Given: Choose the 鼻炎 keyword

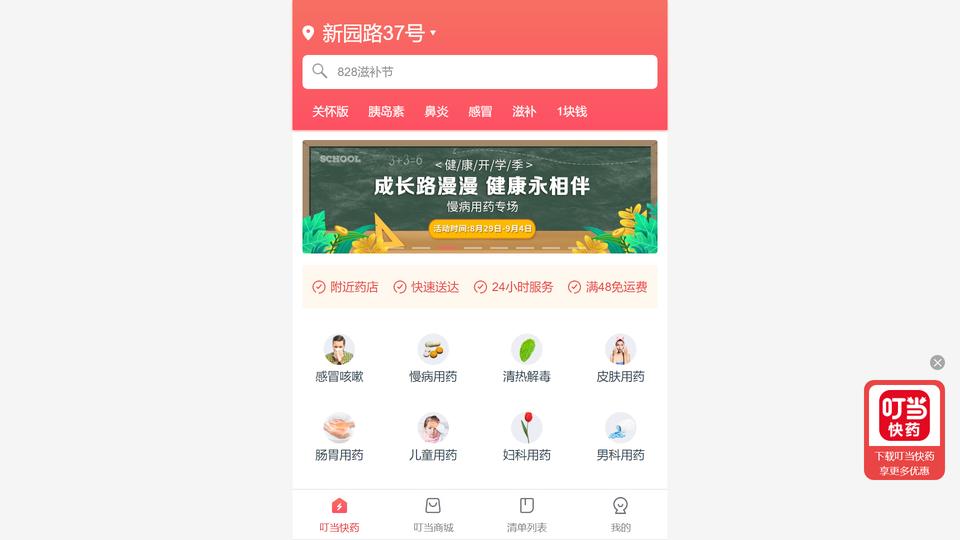Looking at the screenshot, I should pyautogui.click(x=436, y=112).
